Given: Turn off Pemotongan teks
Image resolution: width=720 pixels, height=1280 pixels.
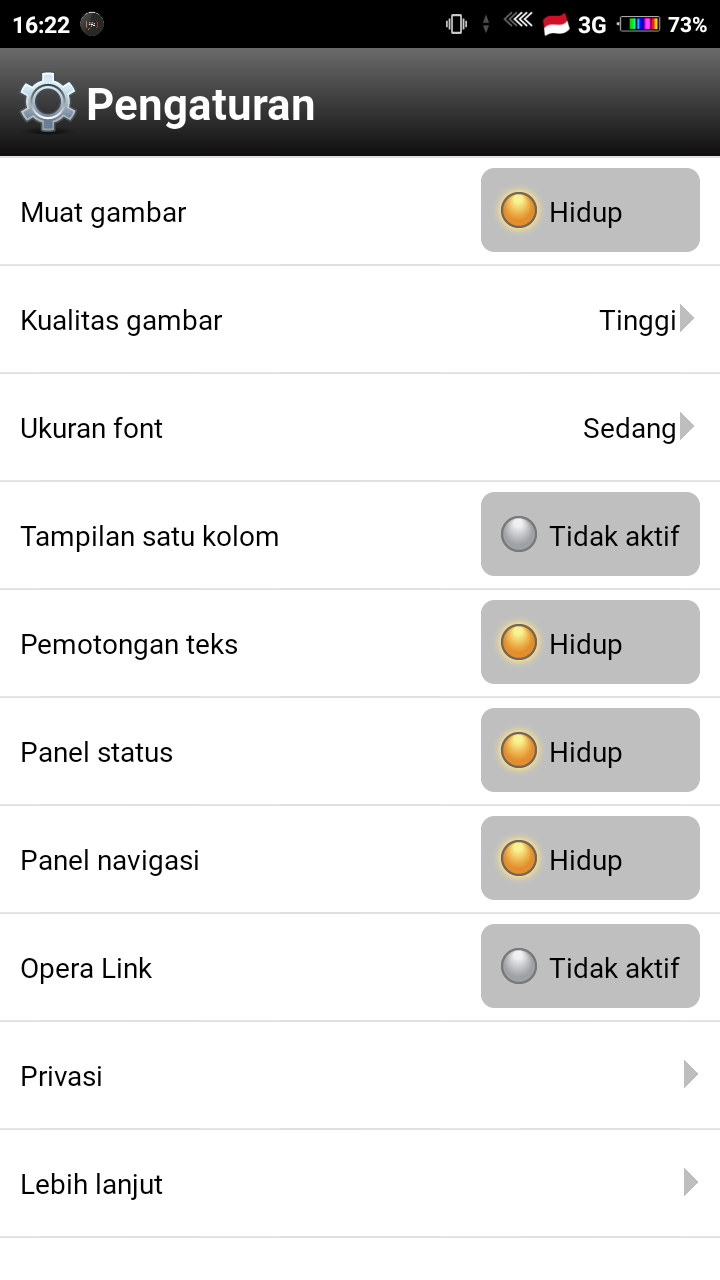Looking at the screenshot, I should pyautogui.click(x=590, y=642).
